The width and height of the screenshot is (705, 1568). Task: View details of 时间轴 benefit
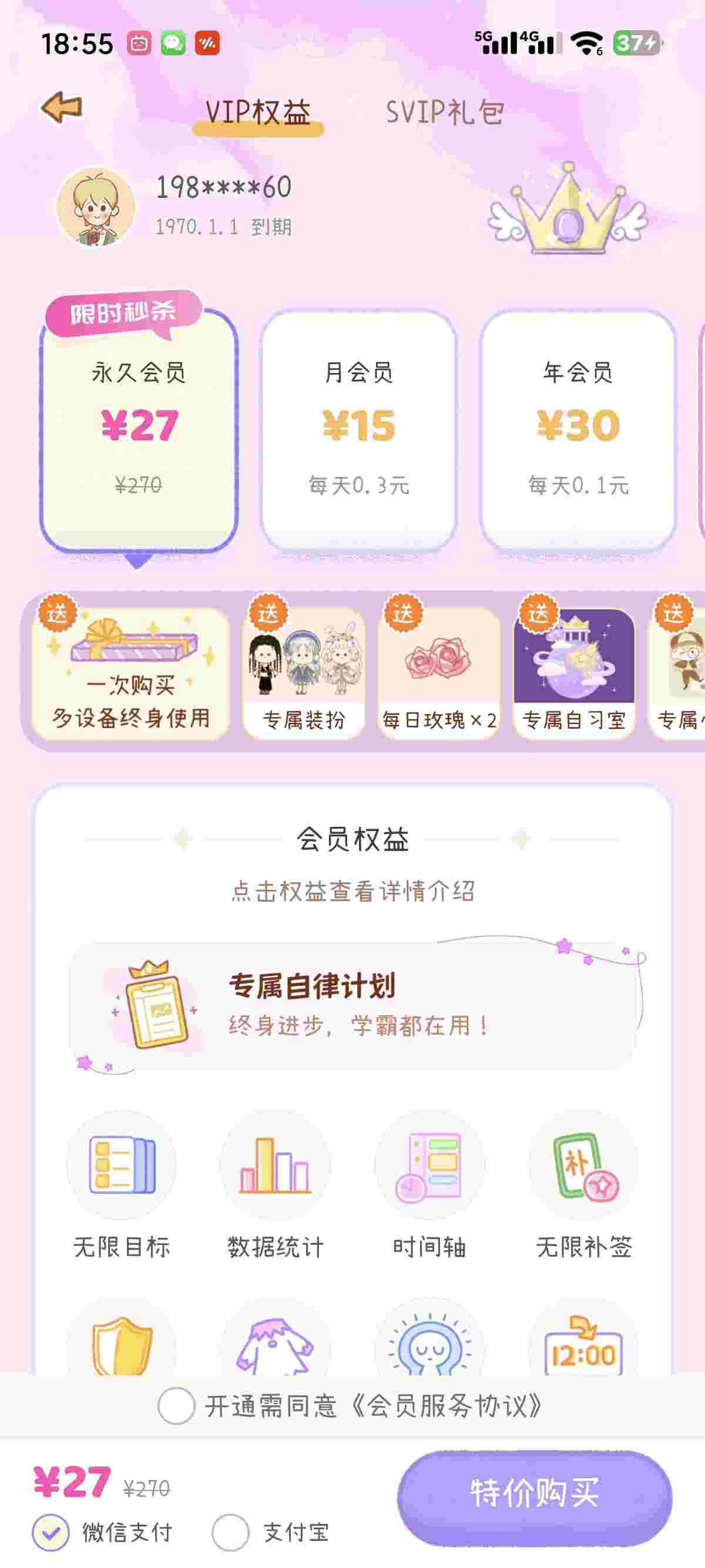(x=429, y=1185)
